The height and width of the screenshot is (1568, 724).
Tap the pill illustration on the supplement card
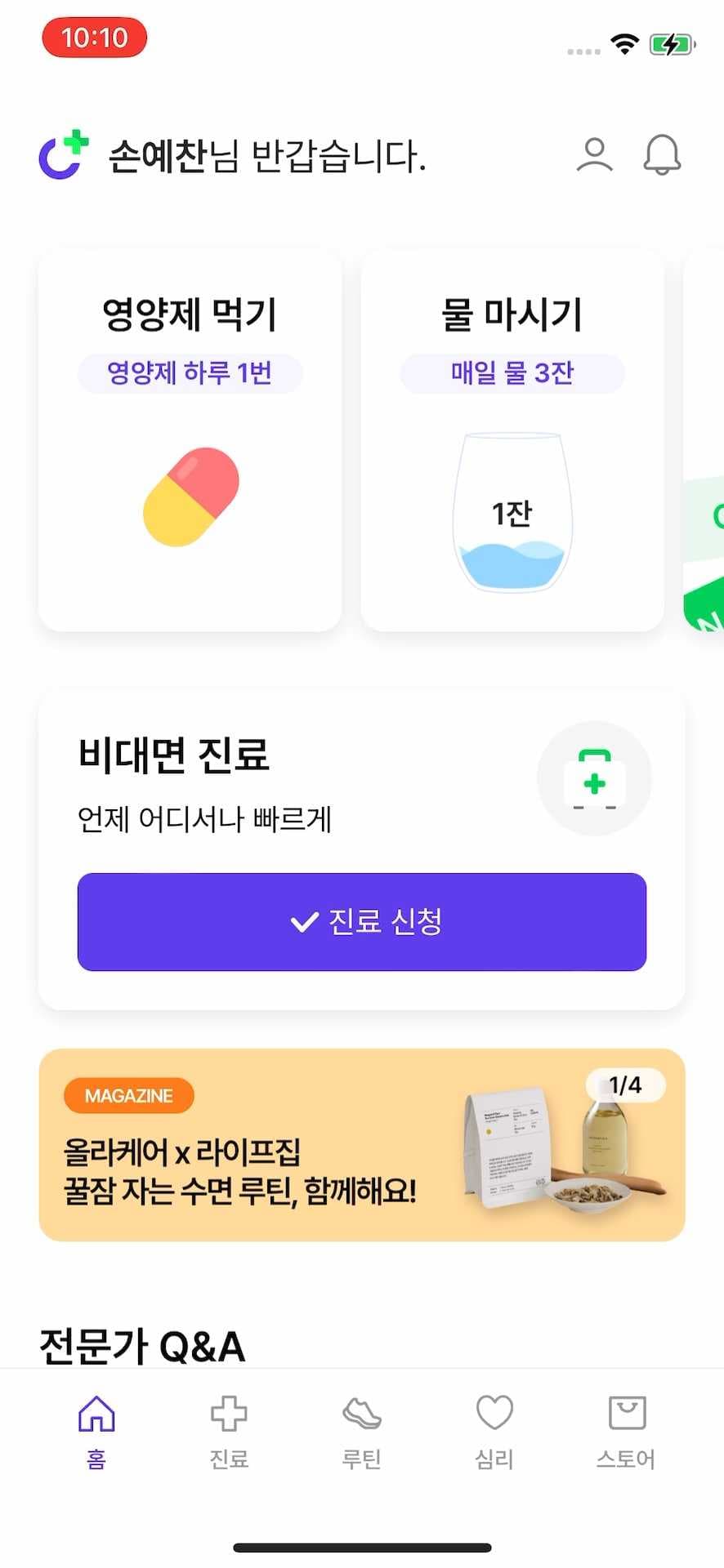pyautogui.click(x=190, y=498)
